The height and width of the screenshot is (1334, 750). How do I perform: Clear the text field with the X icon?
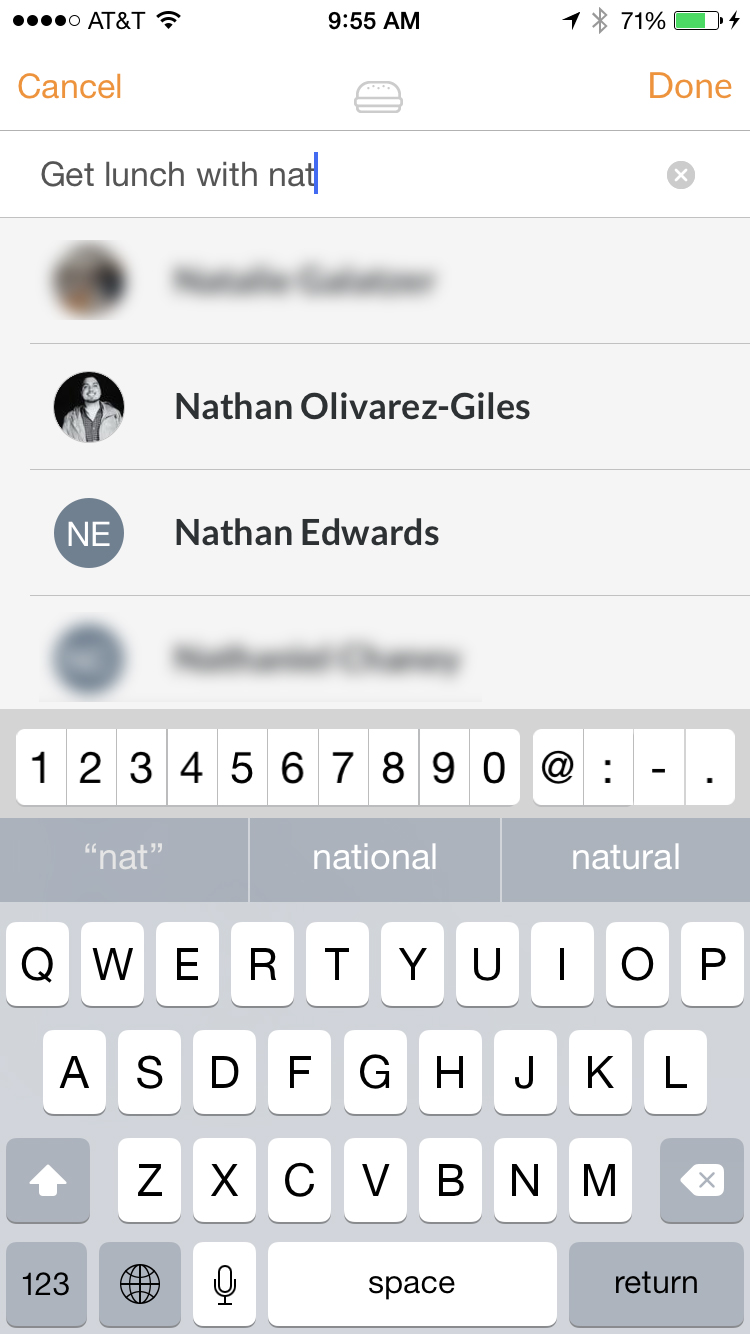pos(681,175)
